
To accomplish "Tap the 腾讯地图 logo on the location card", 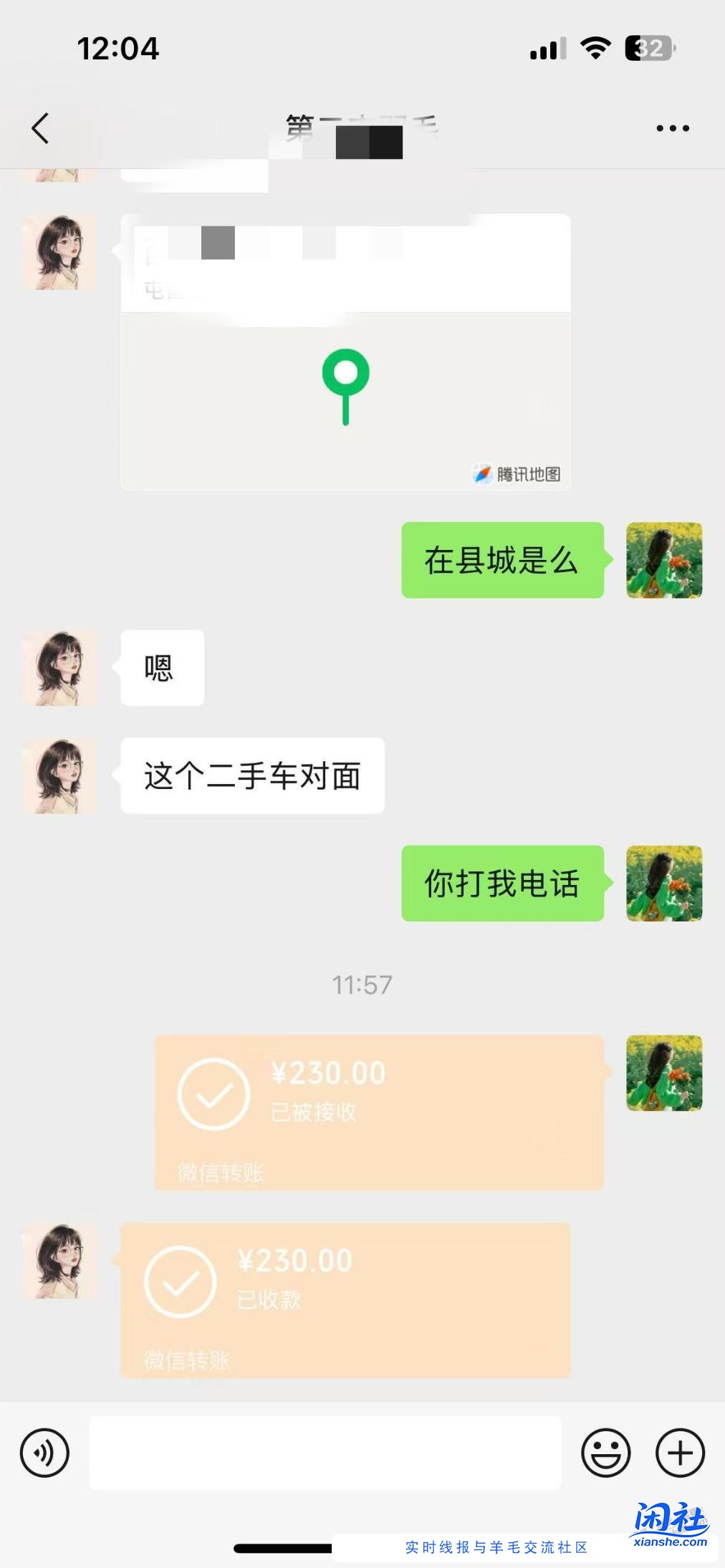I will tap(519, 473).
